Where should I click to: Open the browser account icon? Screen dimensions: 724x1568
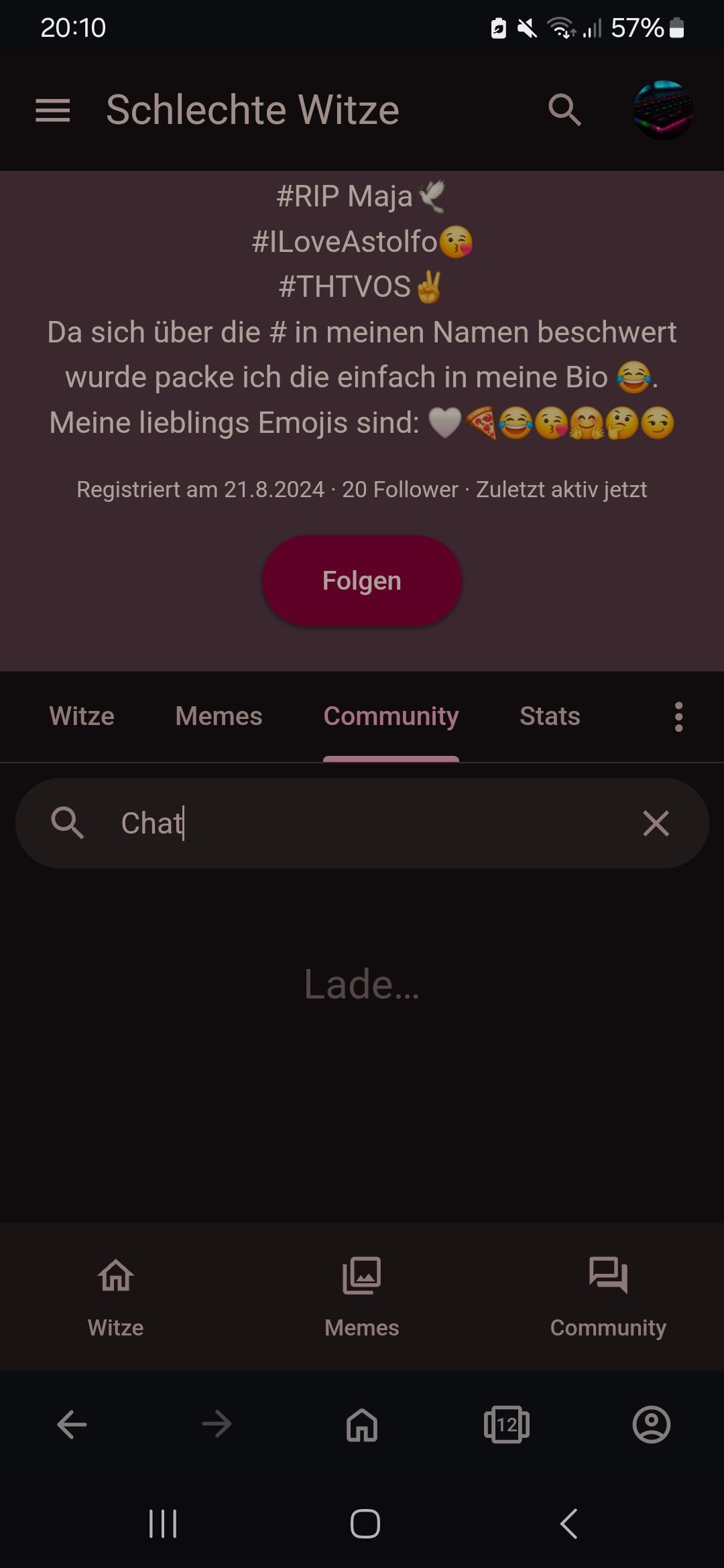click(x=651, y=1424)
